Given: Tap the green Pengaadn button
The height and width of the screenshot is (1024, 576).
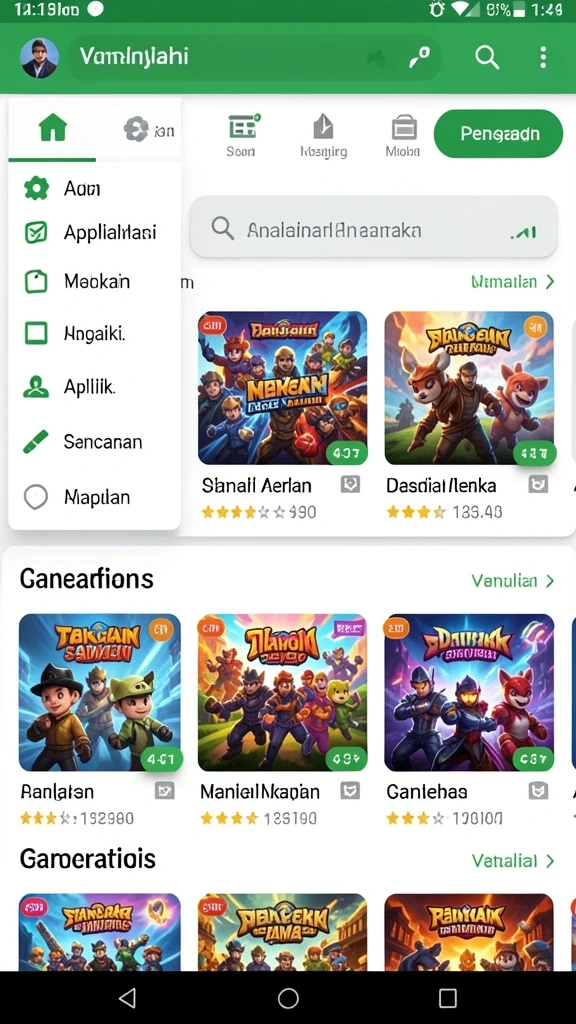Looking at the screenshot, I should pyautogui.click(x=498, y=134).
